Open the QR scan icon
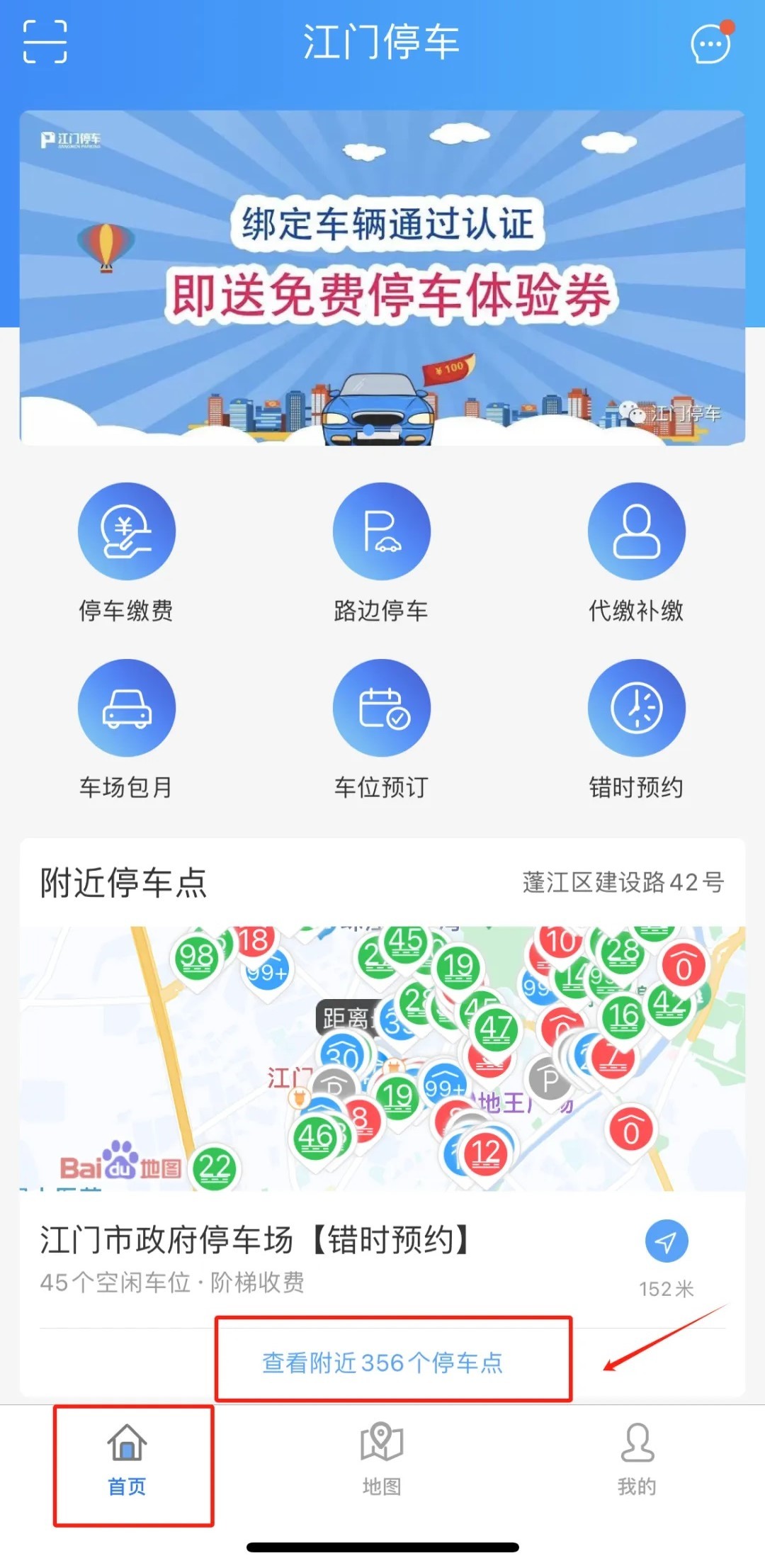The height and width of the screenshot is (1568, 765). 45,42
